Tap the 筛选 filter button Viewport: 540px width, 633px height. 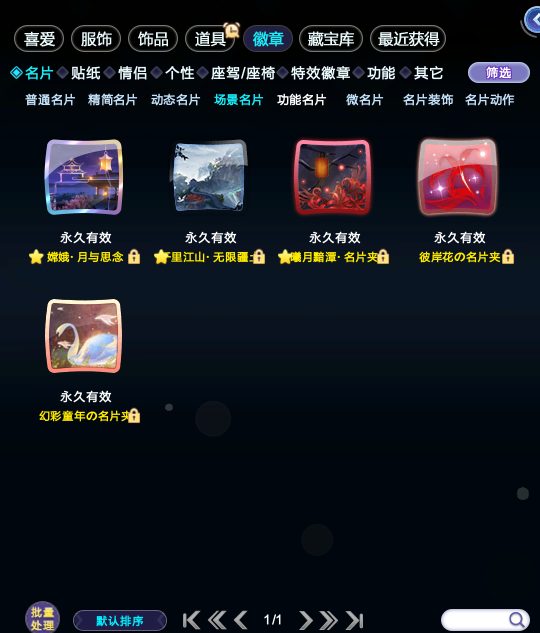499,73
